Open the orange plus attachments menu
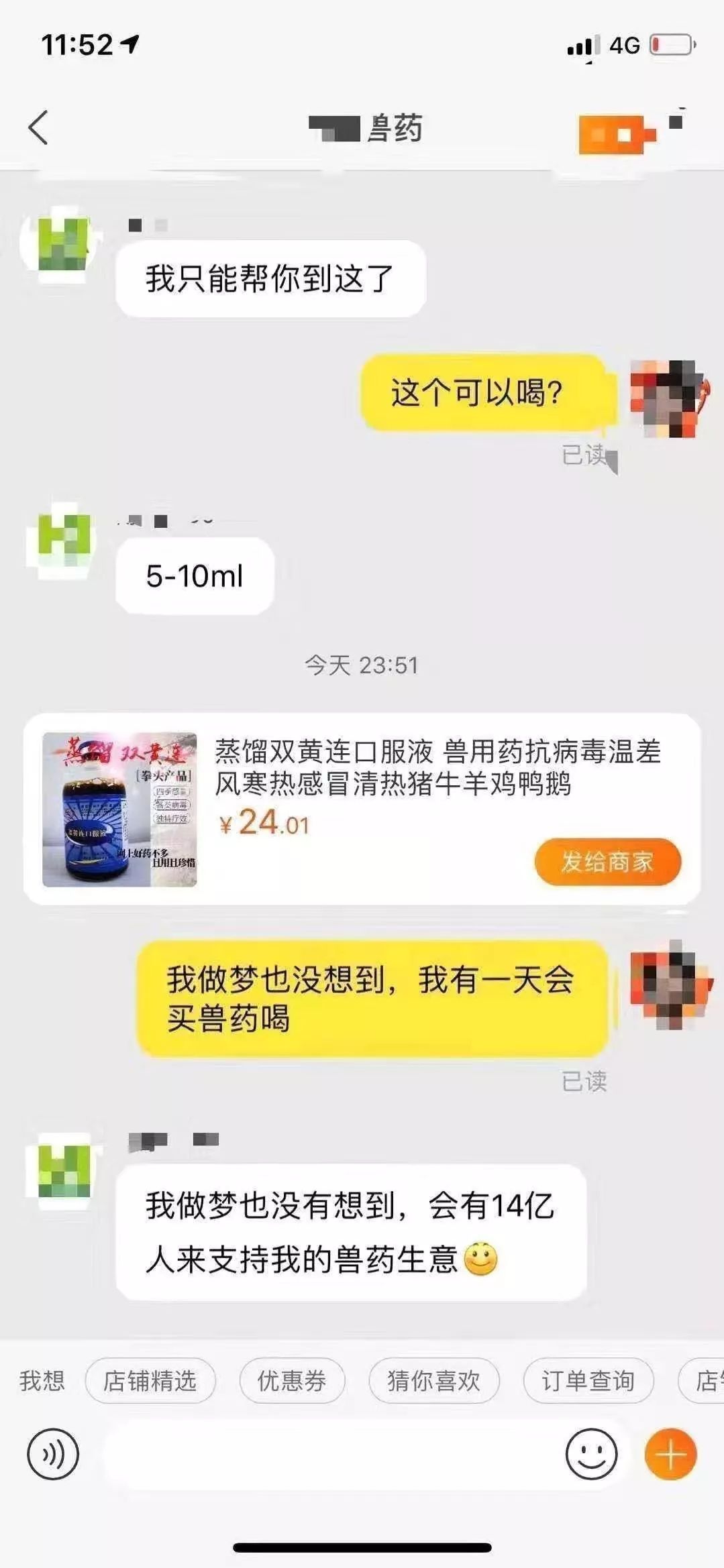This screenshot has width=724, height=1568. [670, 1454]
